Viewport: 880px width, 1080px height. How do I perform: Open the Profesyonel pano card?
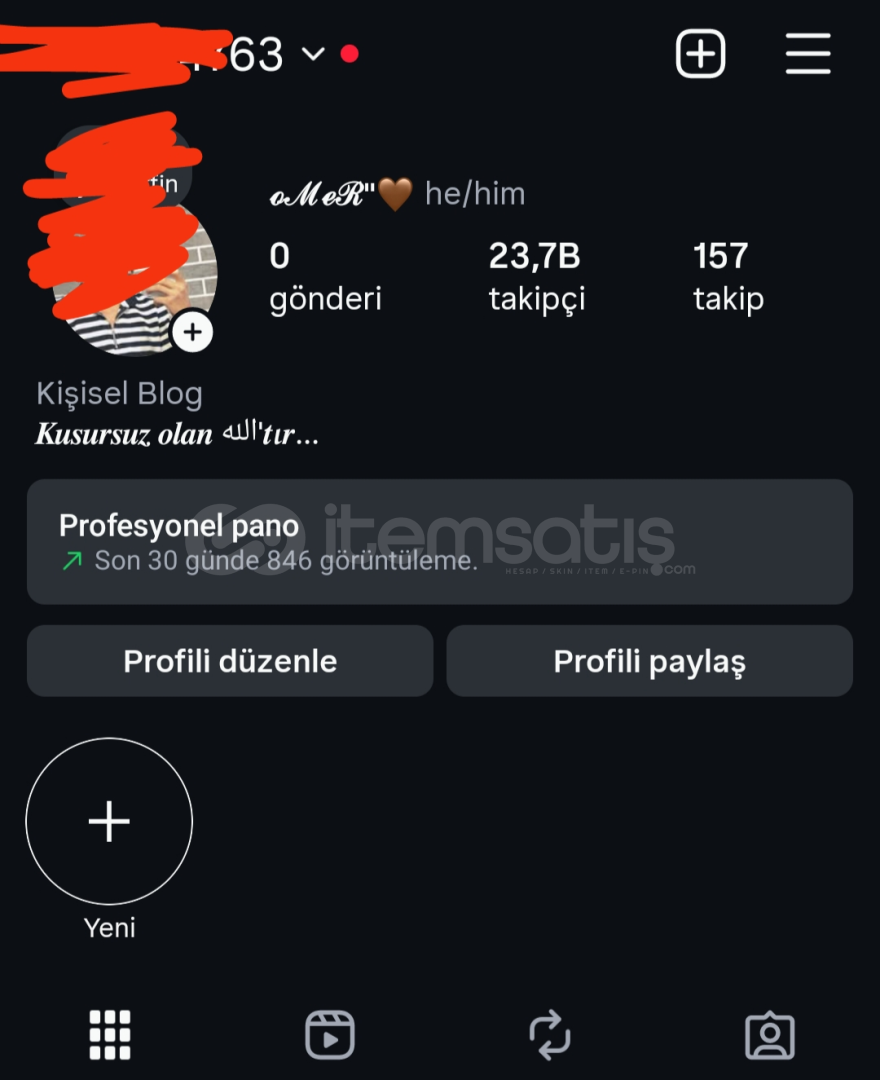(x=439, y=541)
